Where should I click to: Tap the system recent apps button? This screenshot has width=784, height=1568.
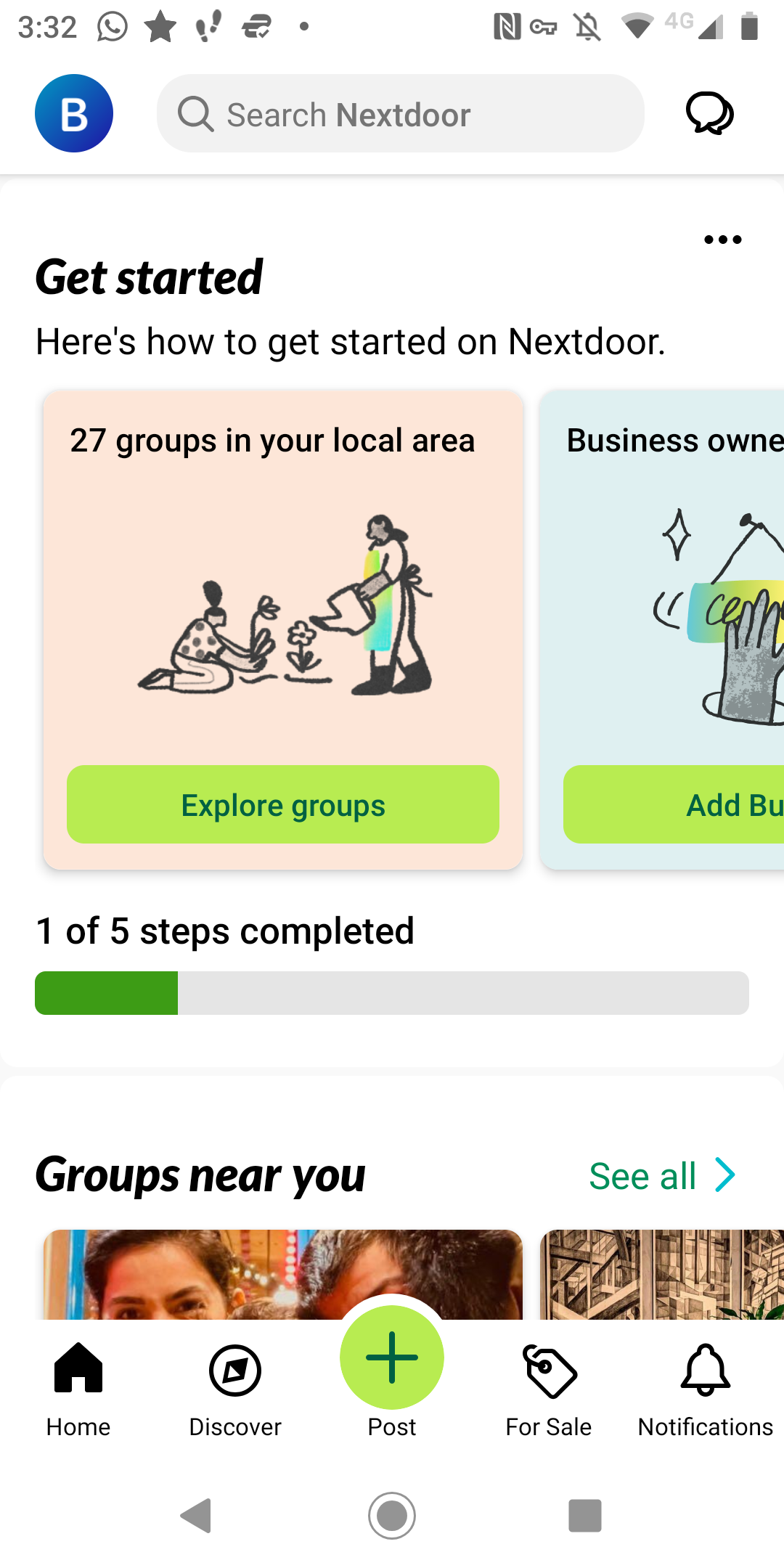pos(585,1516)
